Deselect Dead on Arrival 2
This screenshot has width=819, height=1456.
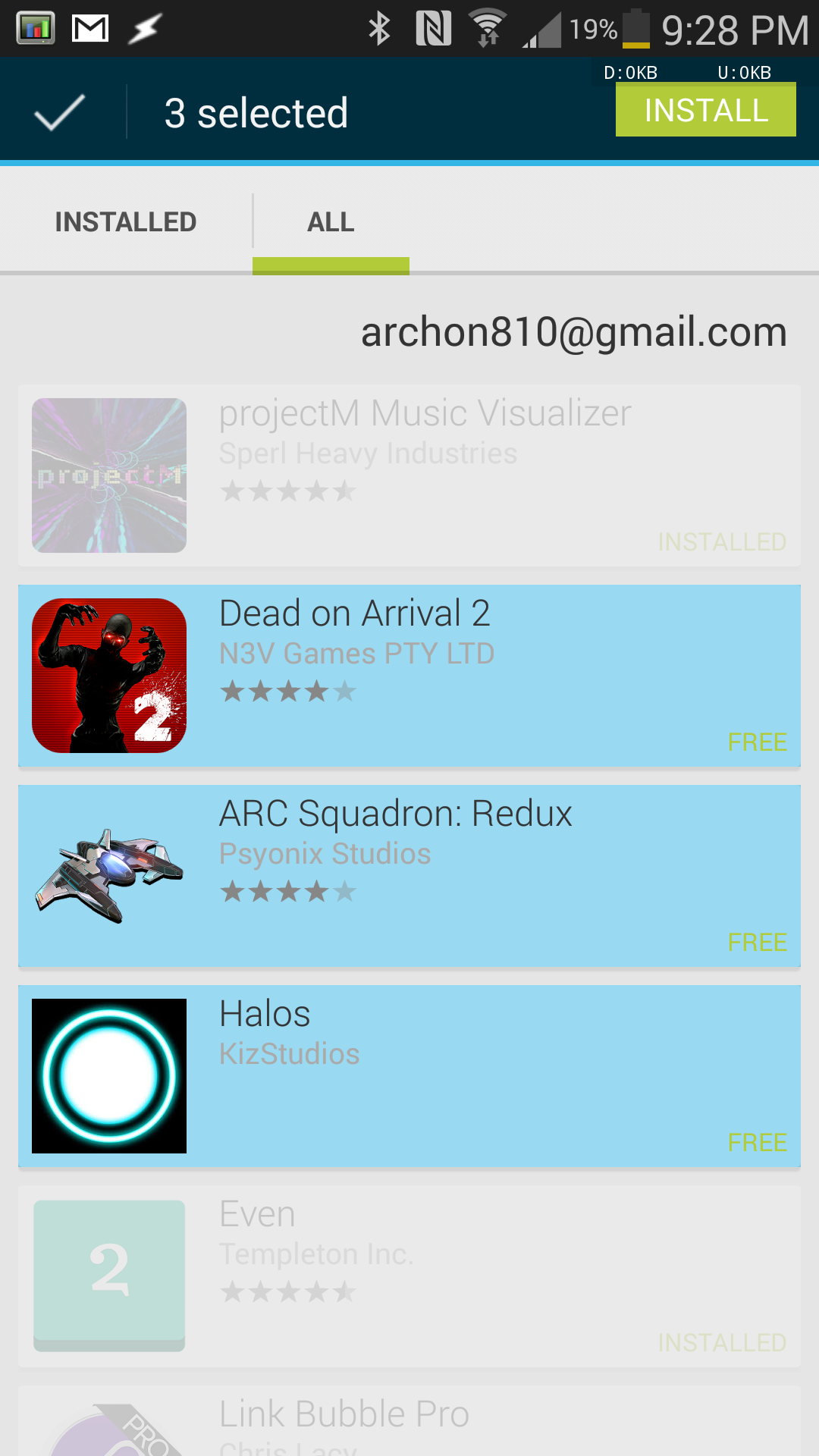pos(409,676)
